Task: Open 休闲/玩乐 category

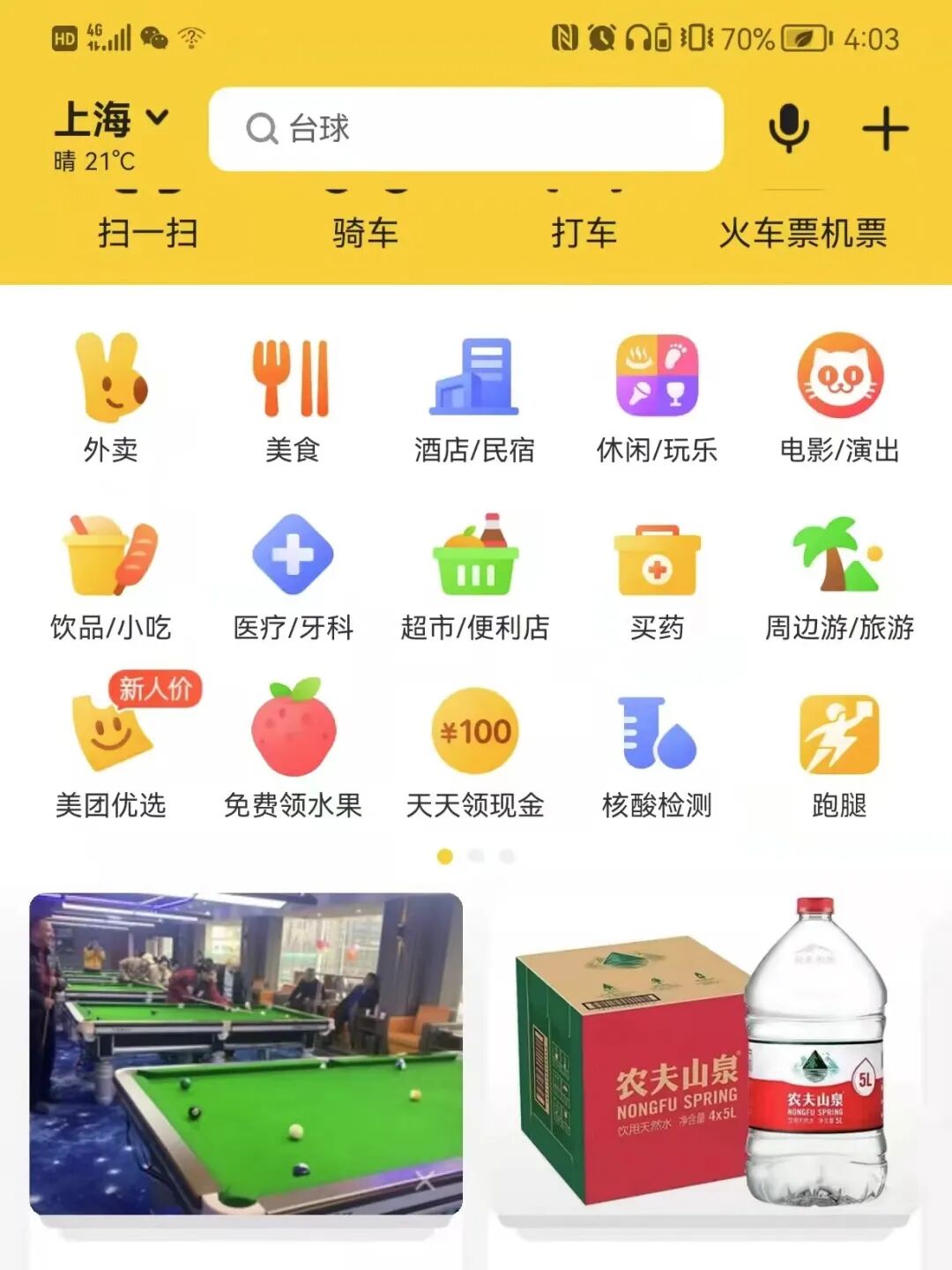Action: click(x=657, y=399)
